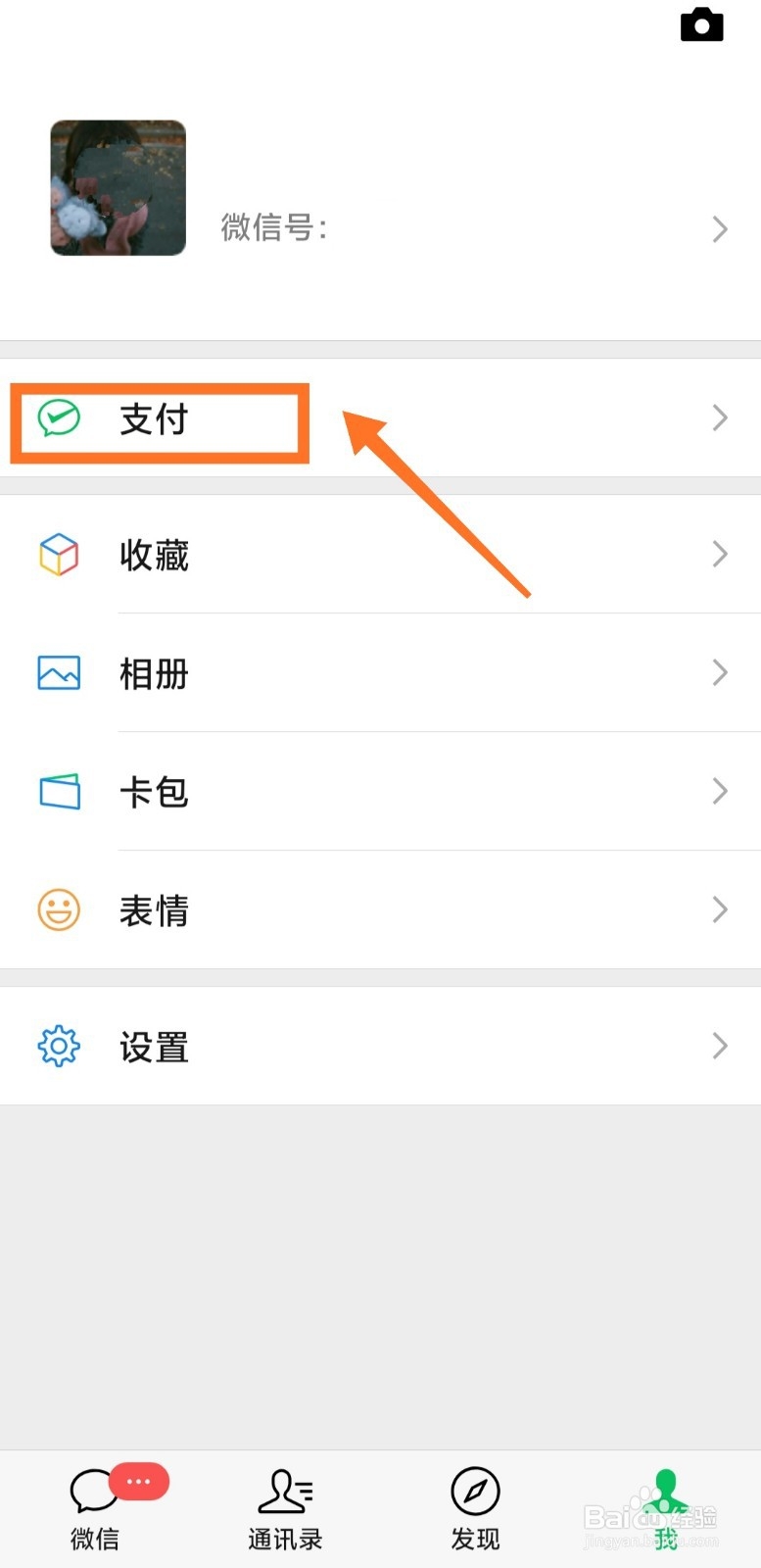Expand the WeChat ID (微信号) row chevron
The height and width of the screenshot is (1568, 761).
tap(720, 229)
